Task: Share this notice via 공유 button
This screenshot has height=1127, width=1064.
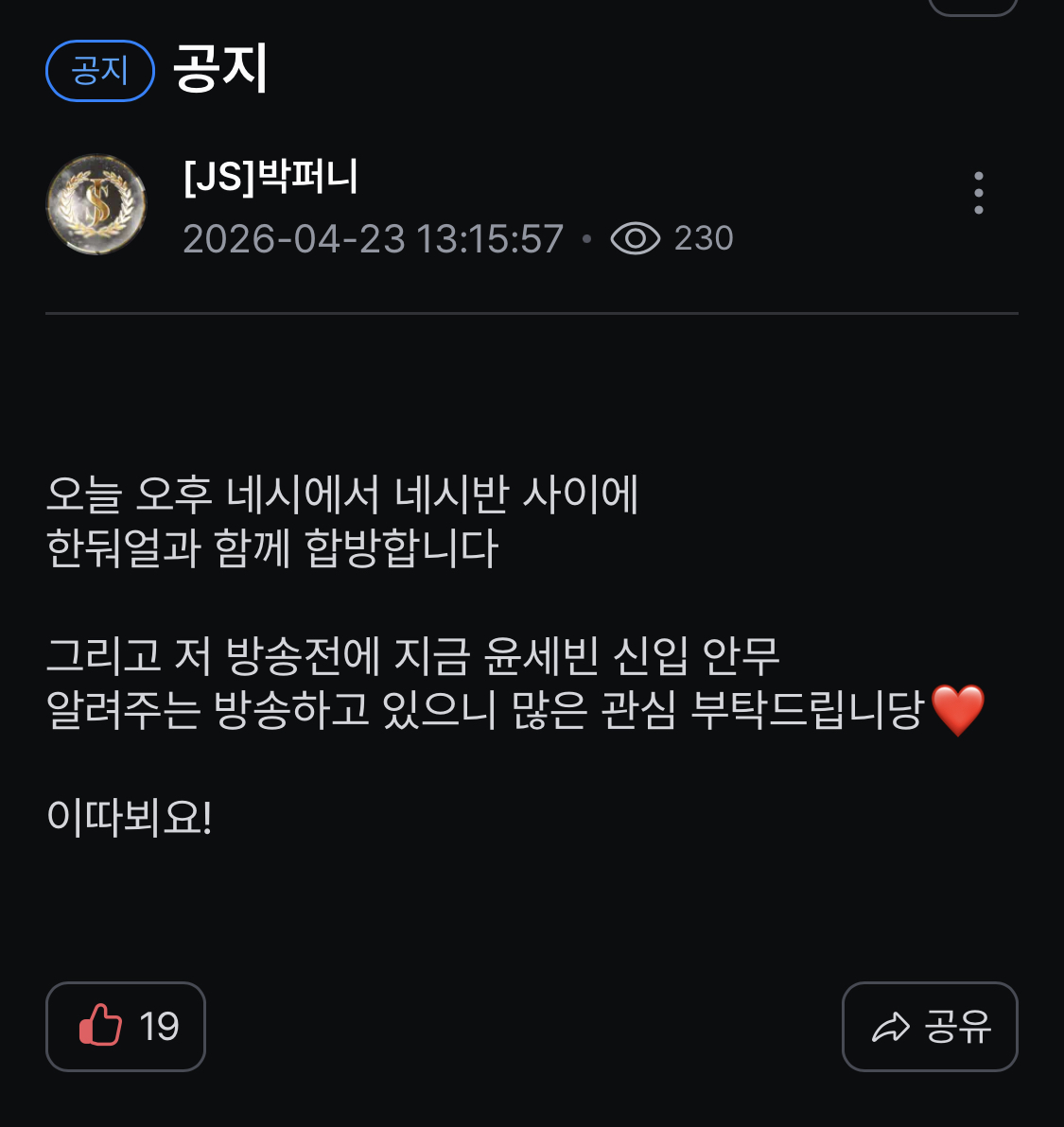Action: click(929, 1026)
